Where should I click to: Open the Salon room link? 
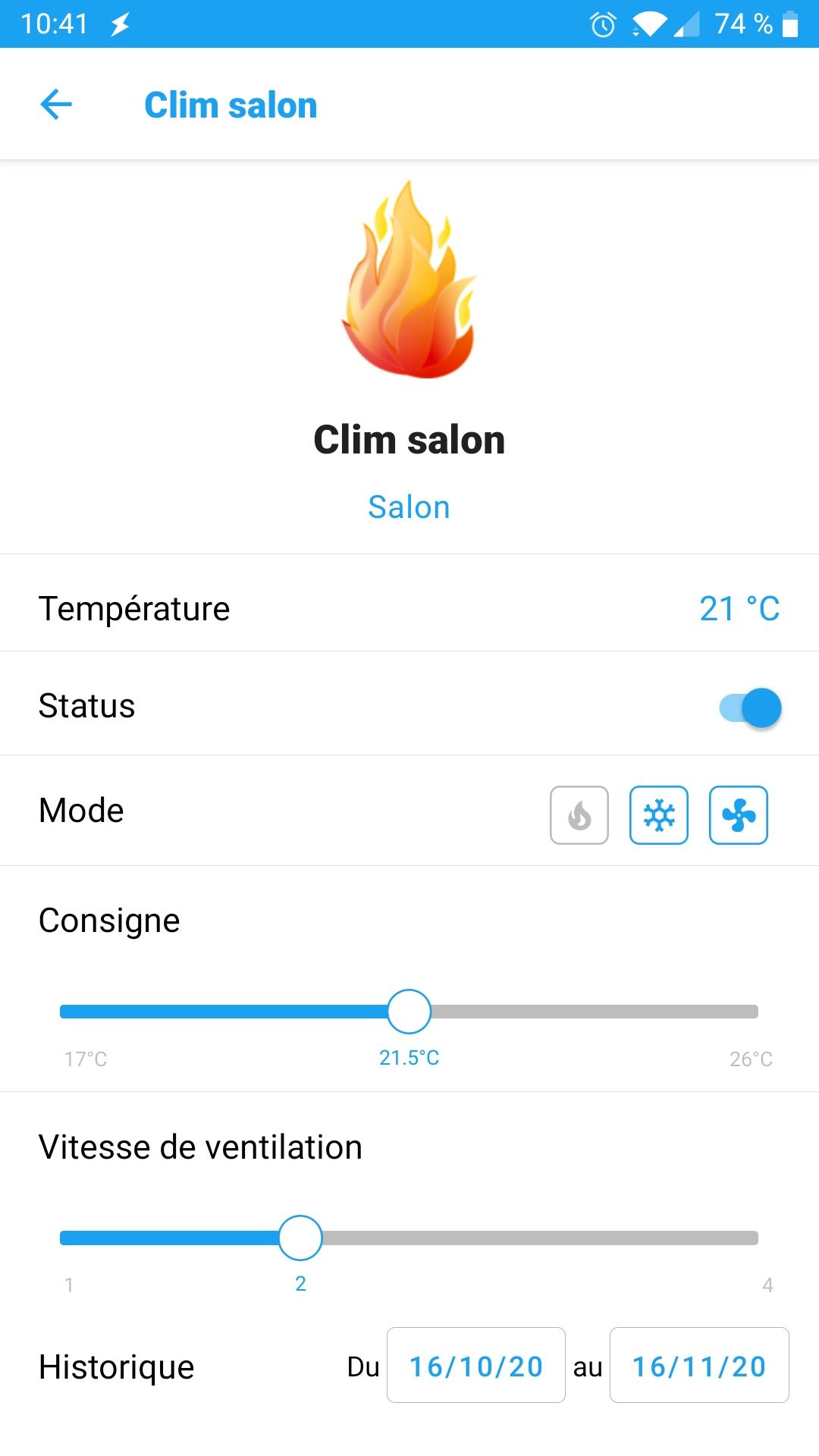pyautogui.click(x=409, y=507)
